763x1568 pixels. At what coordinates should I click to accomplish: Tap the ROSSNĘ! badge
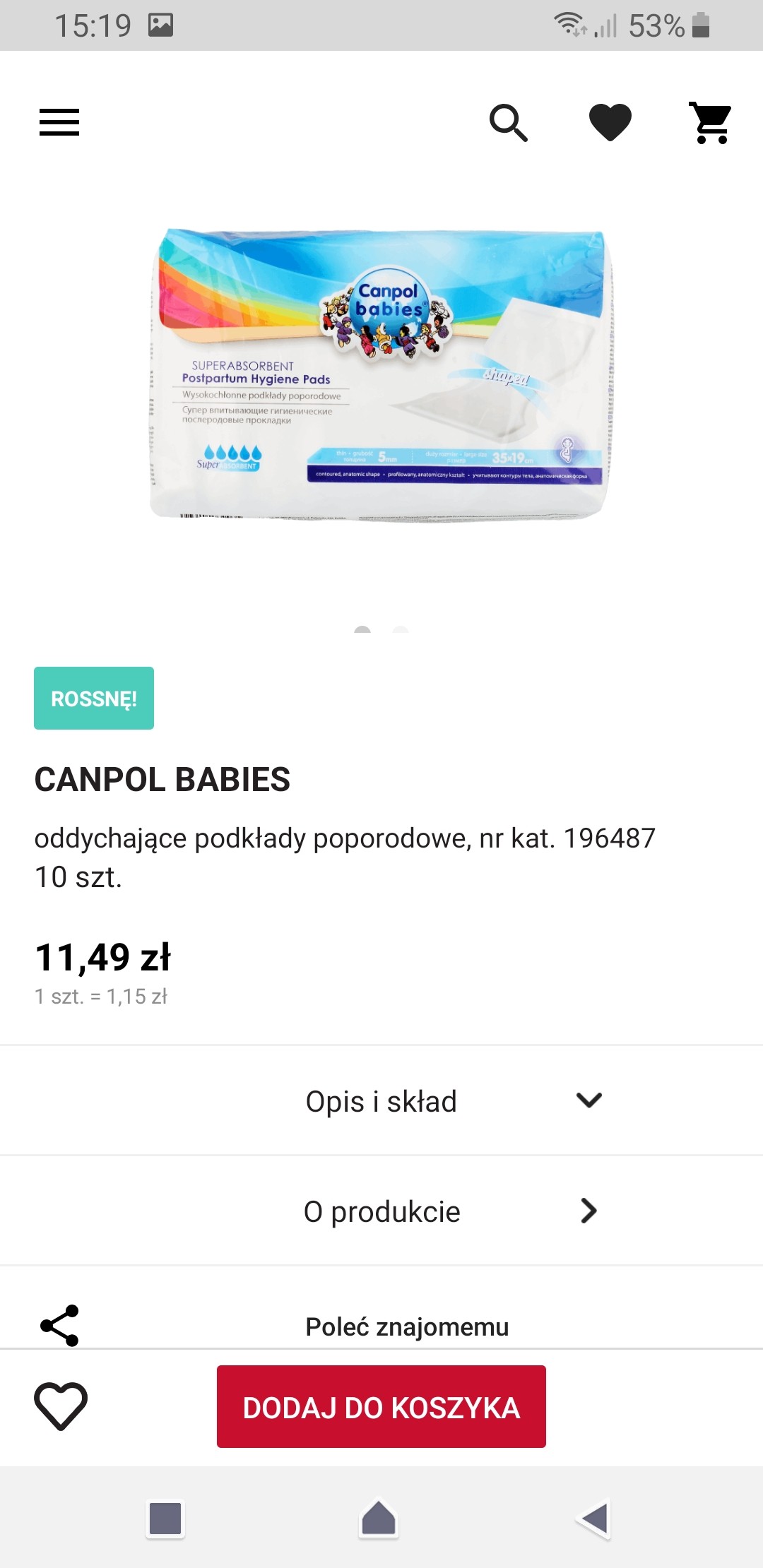[x=94, y=699]
